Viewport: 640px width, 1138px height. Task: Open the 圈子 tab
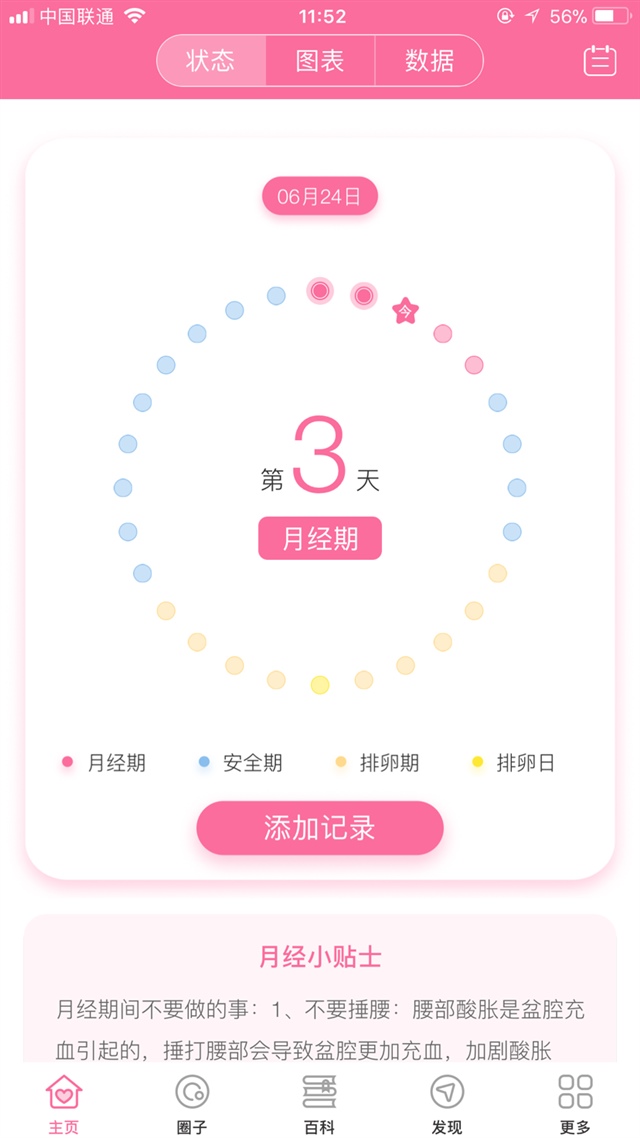[x=192, y=1103]
